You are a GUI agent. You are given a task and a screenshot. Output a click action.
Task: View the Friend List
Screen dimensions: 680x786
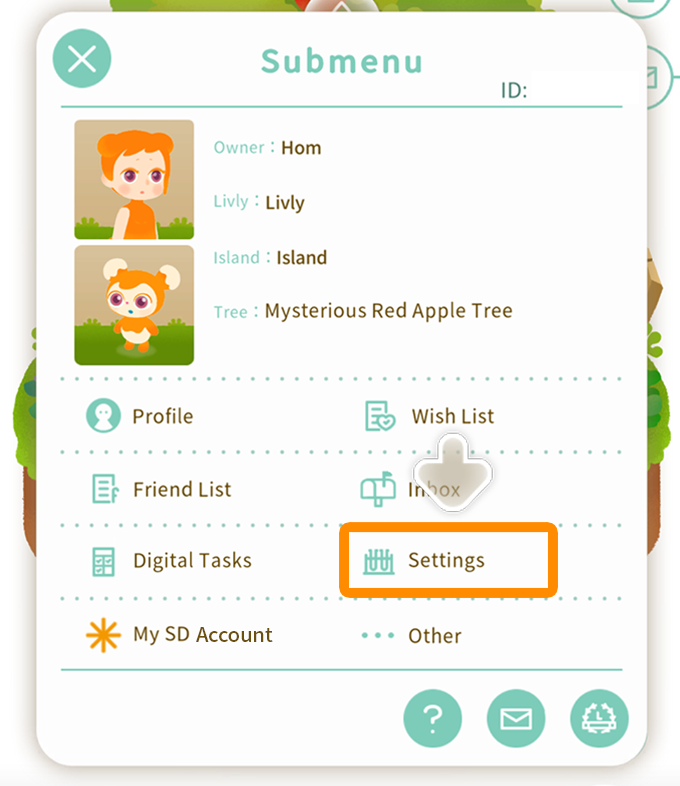click(x=160, y=489)
